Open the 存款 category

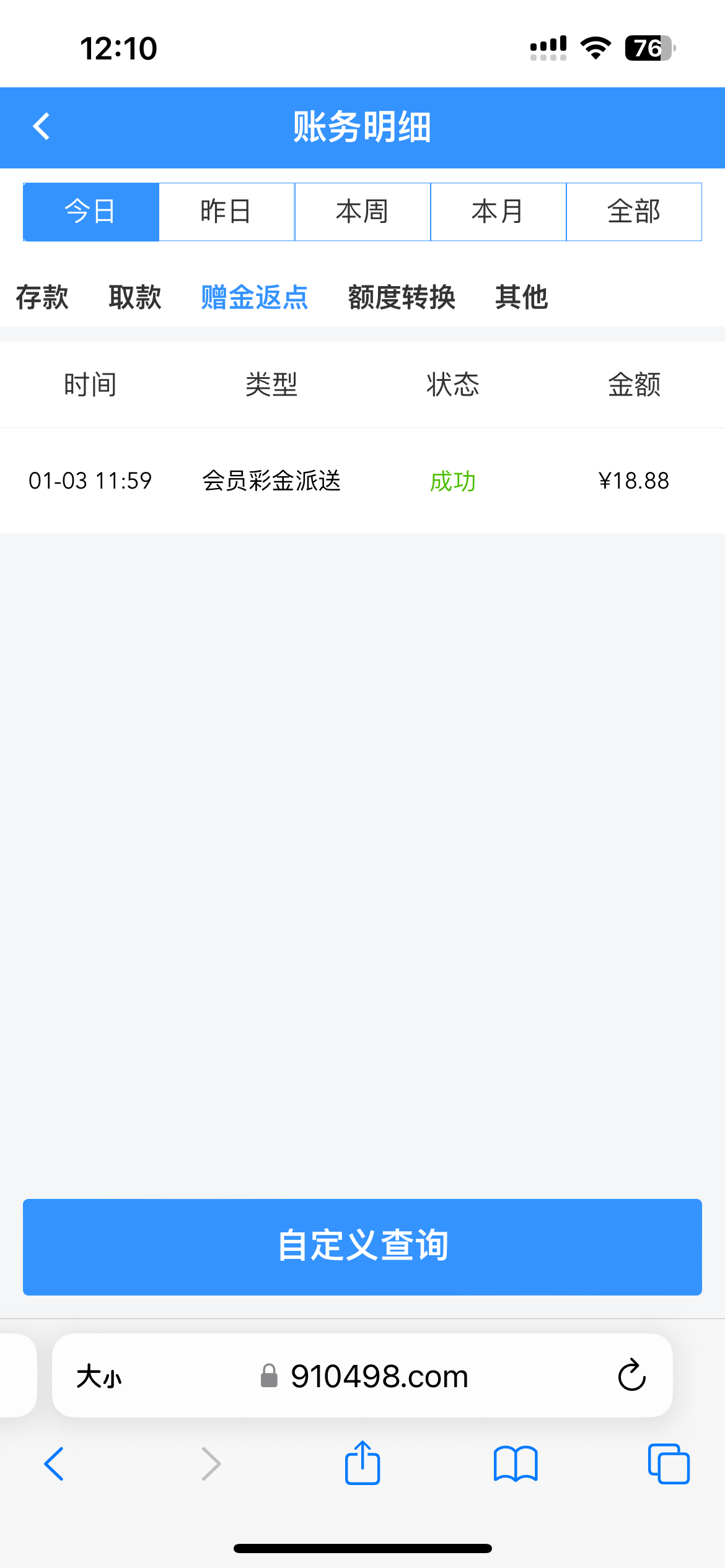coord(42,297)
